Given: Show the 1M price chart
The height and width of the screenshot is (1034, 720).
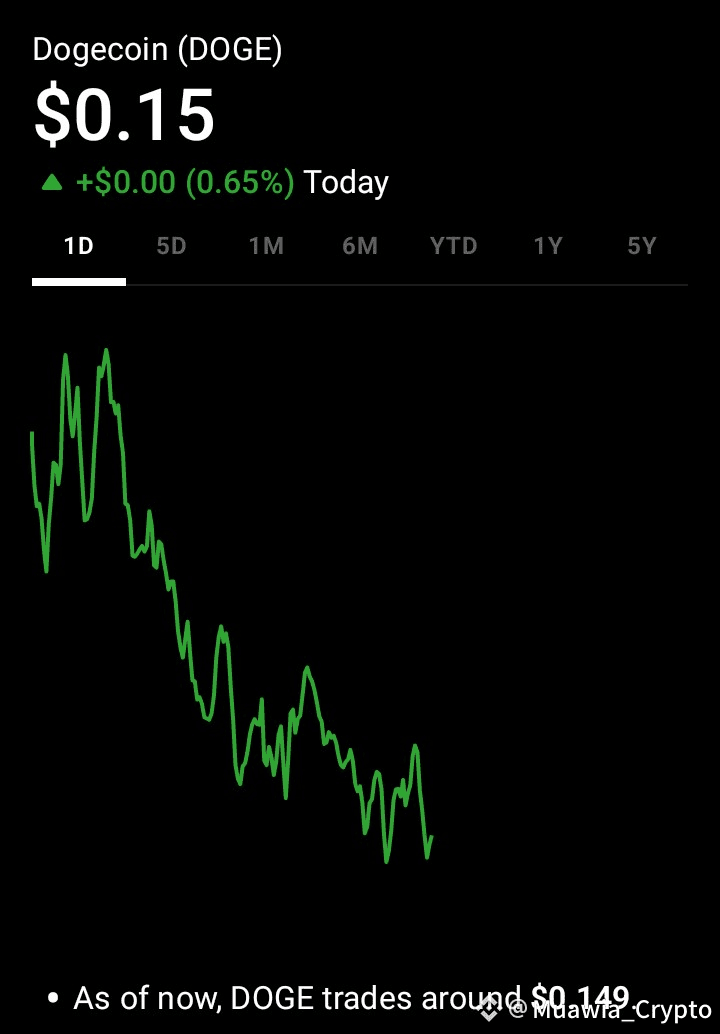Looking at the screenshot, I should pos(266,247).
